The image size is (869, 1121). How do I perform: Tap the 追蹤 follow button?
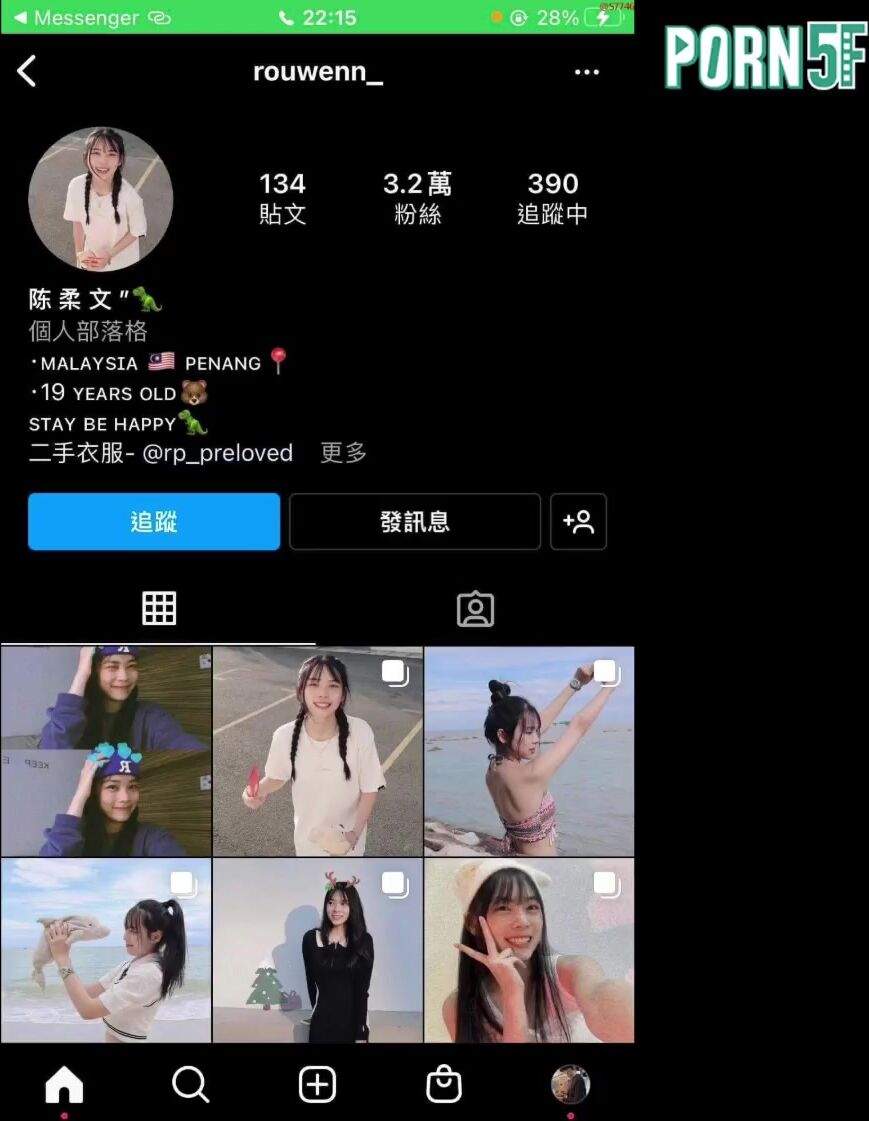coord(154,521)
